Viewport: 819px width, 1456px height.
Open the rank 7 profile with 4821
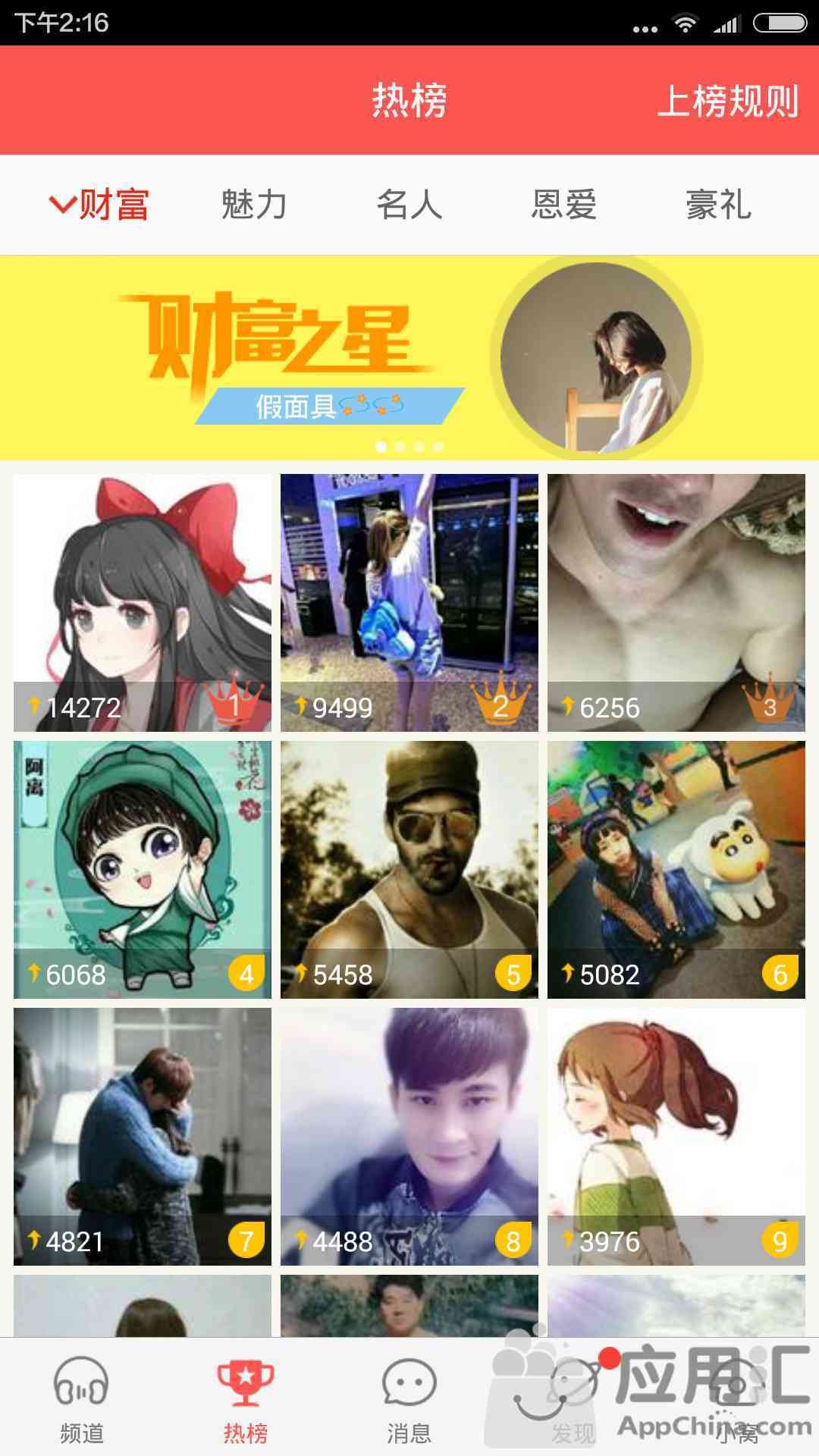click(x=143, y=1137)
